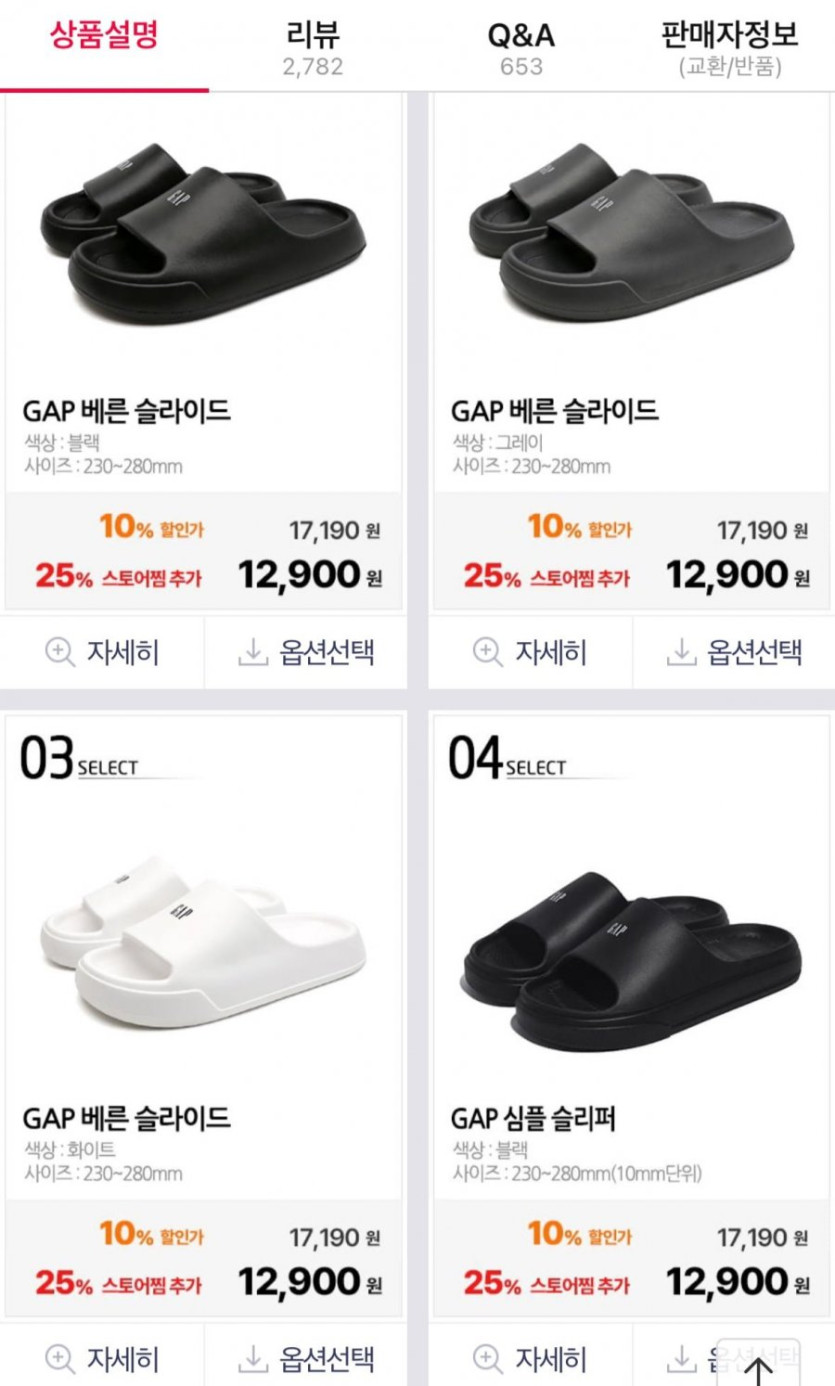
Task: Open 자세히 for the 화이트 베른 슬라이드
Action: pos(102,1358)
